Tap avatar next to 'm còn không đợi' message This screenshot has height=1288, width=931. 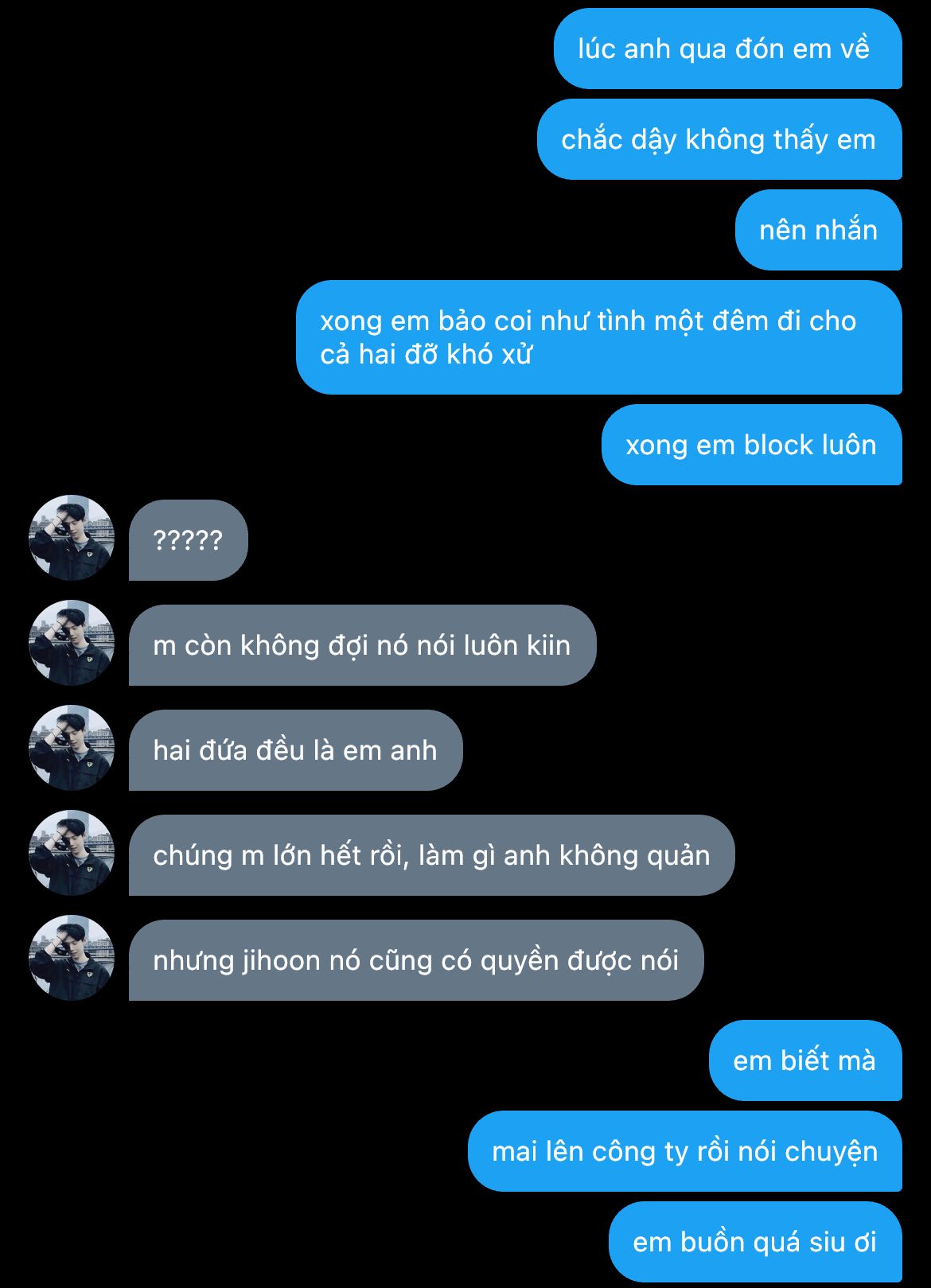coord(72,643)
